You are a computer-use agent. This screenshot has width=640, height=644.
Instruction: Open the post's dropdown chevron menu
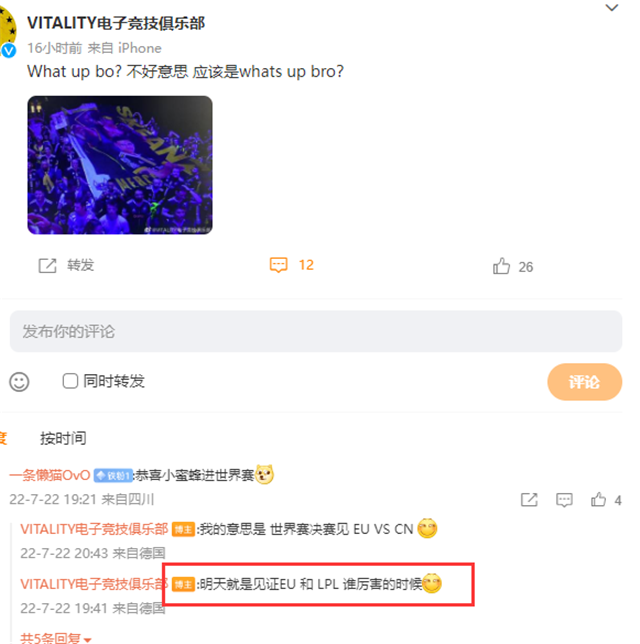click(x=612, y=8)
